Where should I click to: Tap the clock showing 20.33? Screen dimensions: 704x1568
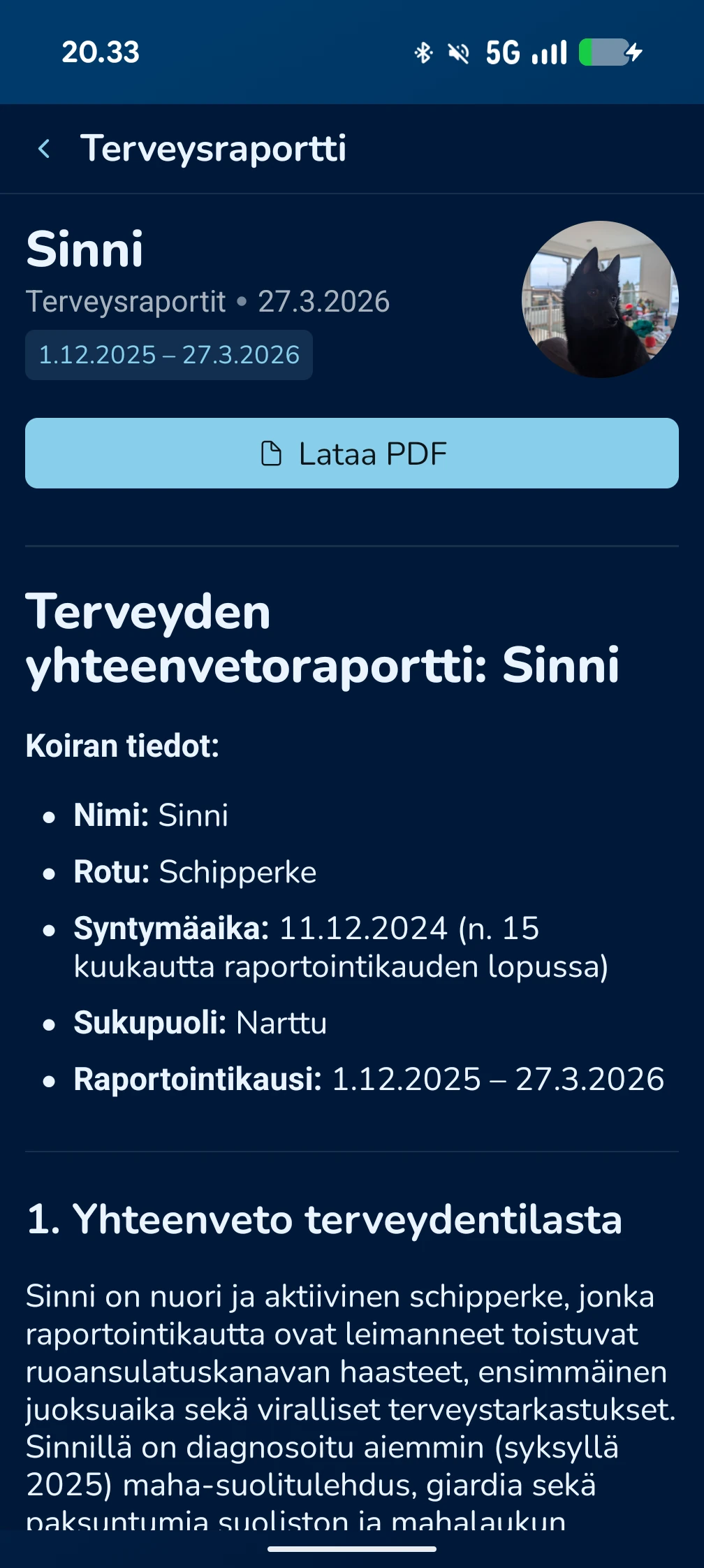coord(100,53)
